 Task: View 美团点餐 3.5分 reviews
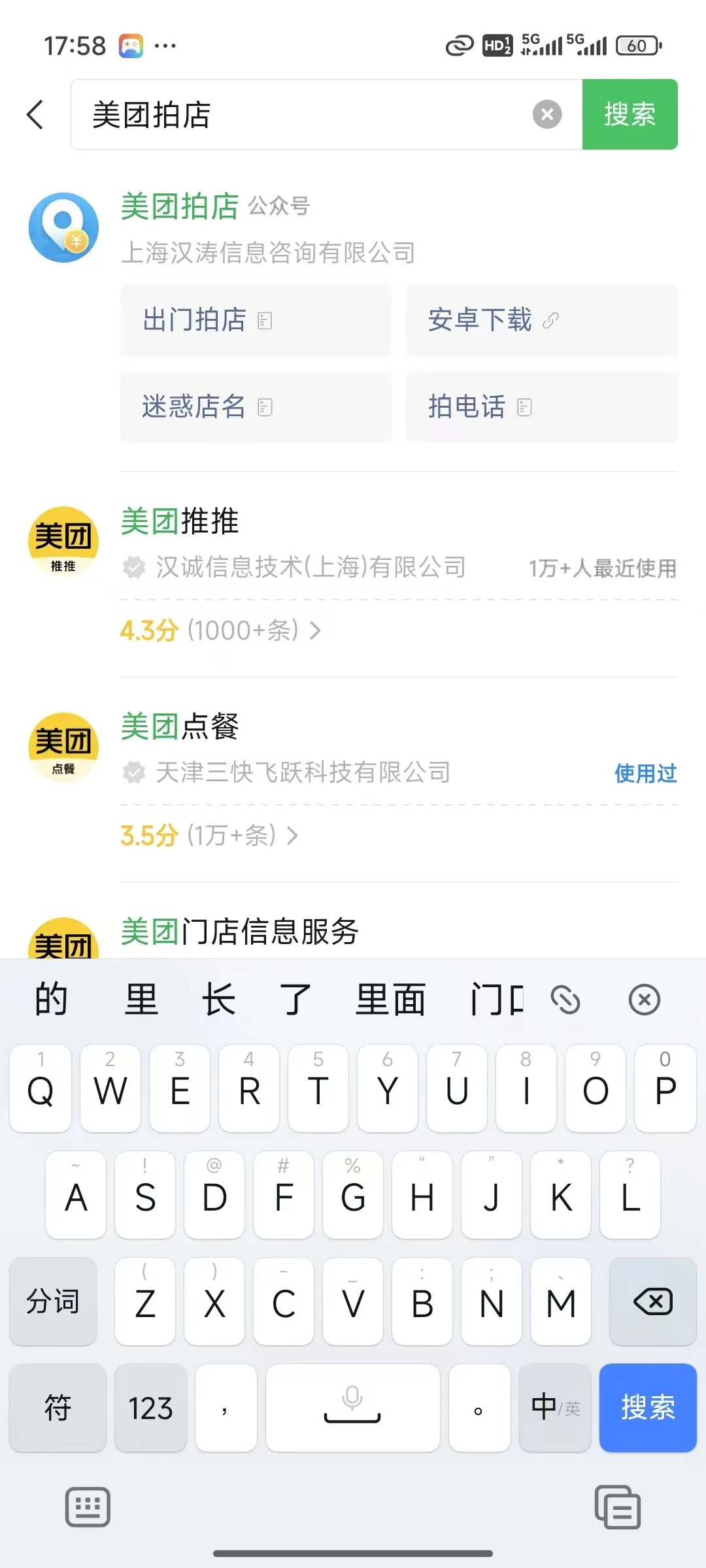(x=209, y=836)
